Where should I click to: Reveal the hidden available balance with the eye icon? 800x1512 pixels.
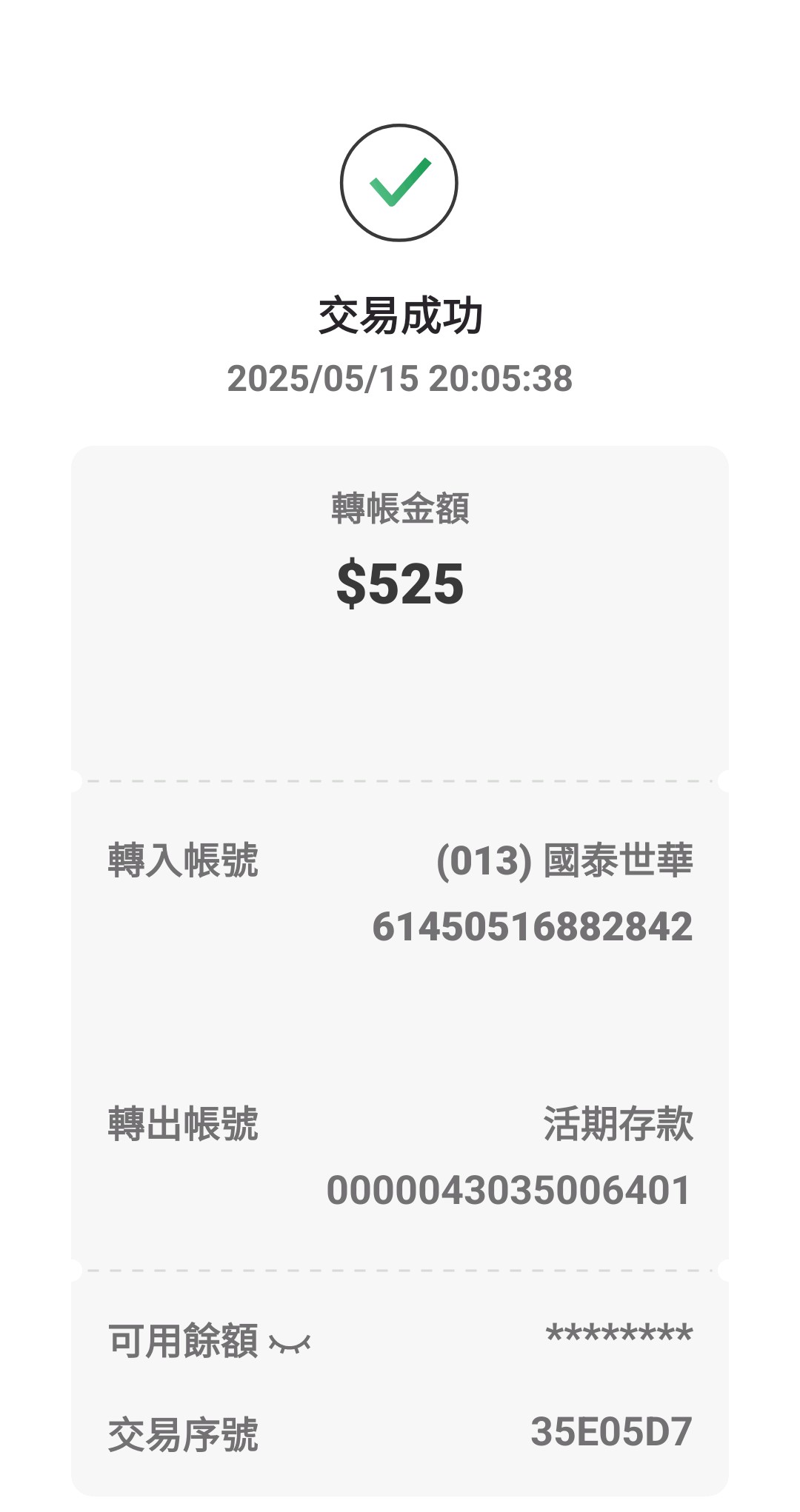pyautogui.click(x=290, y=1343)
